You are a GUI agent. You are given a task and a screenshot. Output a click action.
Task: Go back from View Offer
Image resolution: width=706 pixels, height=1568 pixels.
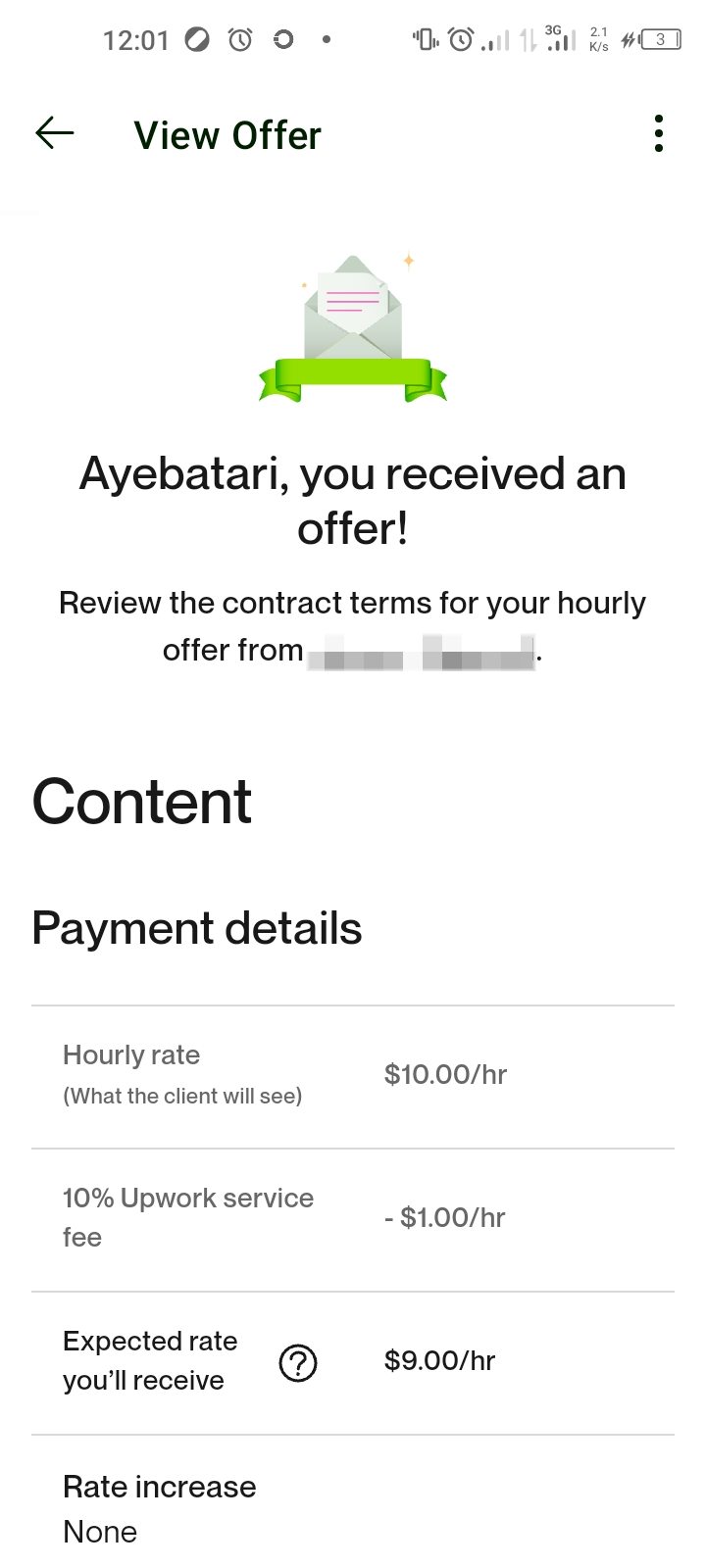coord(55,133)
